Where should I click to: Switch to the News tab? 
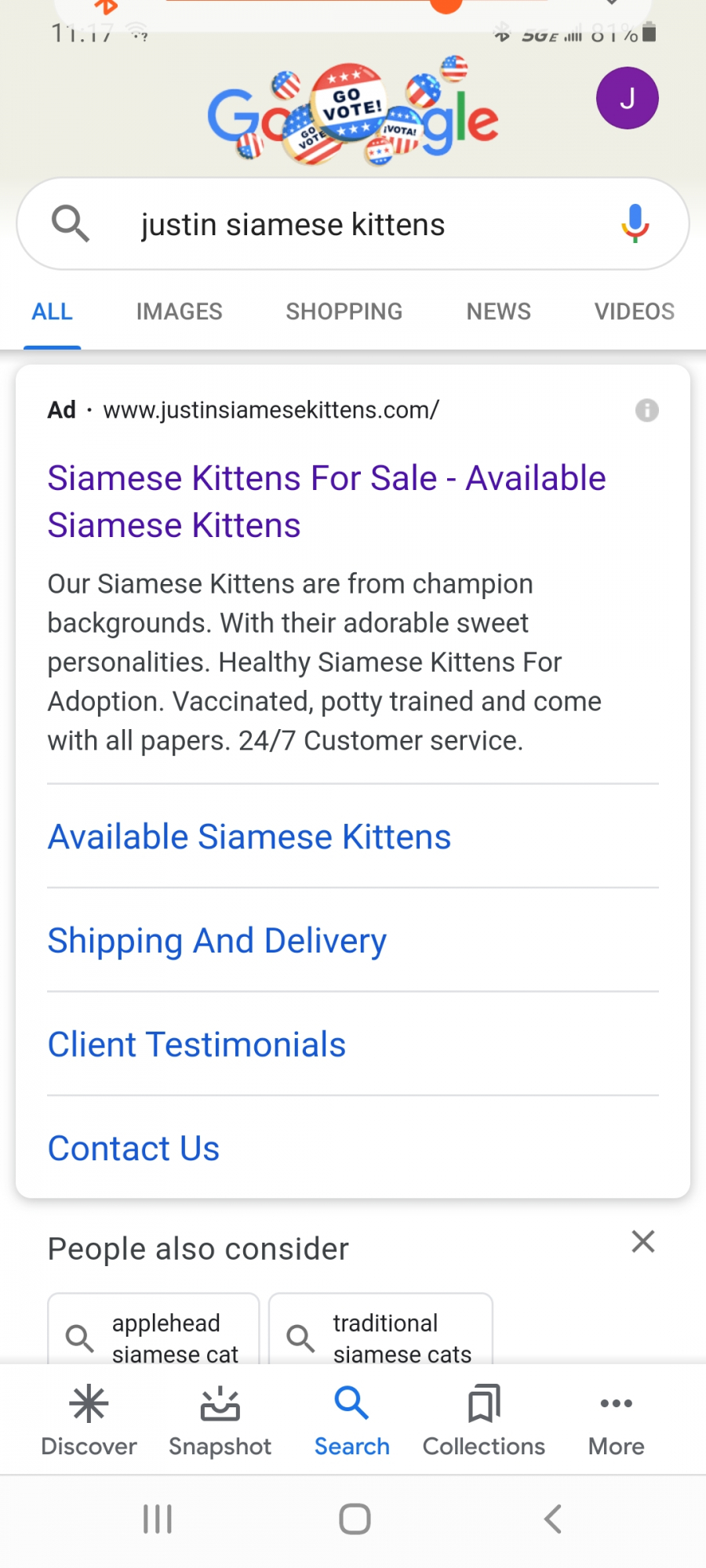coord(498,311)
